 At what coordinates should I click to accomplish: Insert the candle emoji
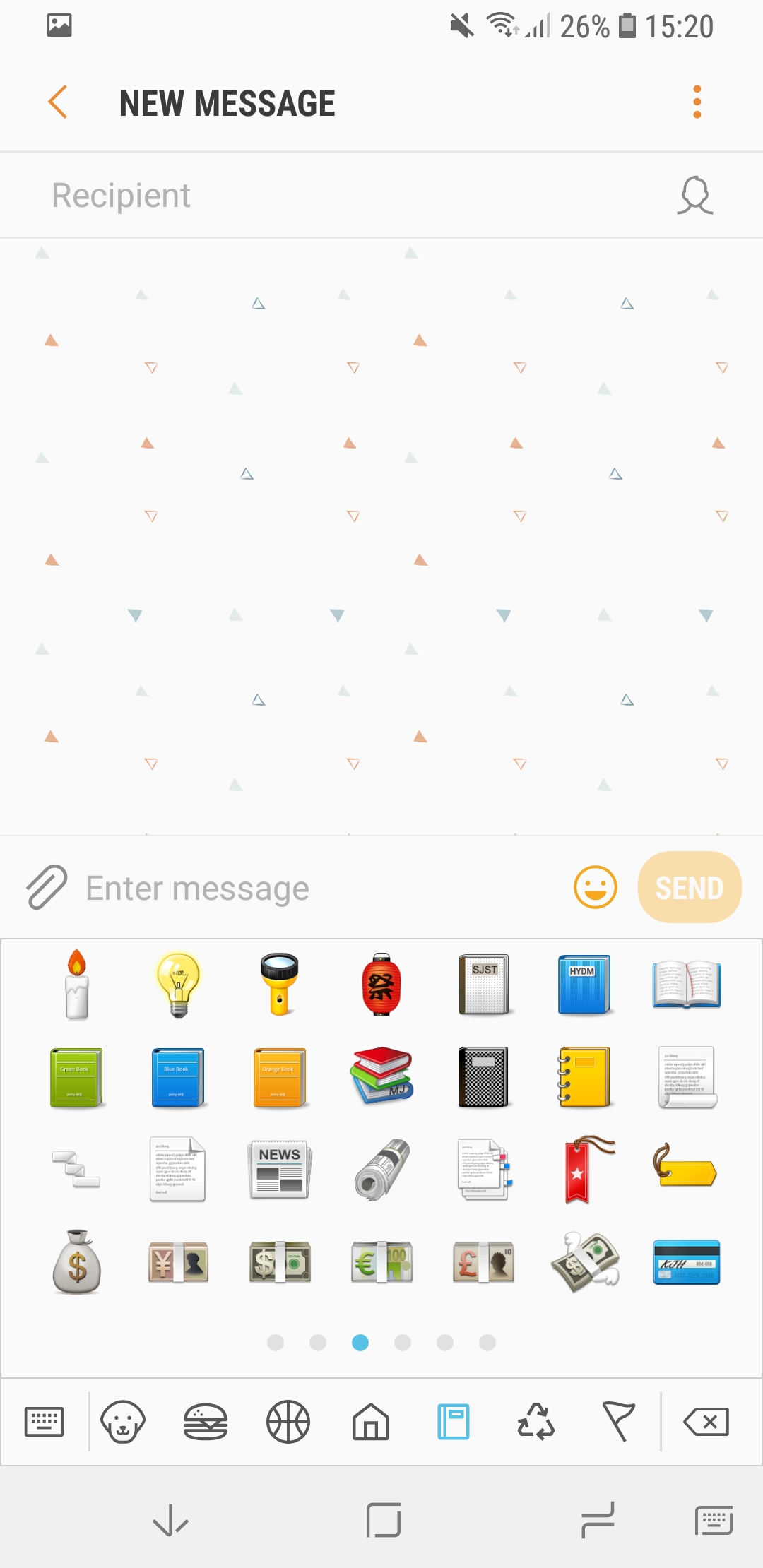[x=77, y=984]
